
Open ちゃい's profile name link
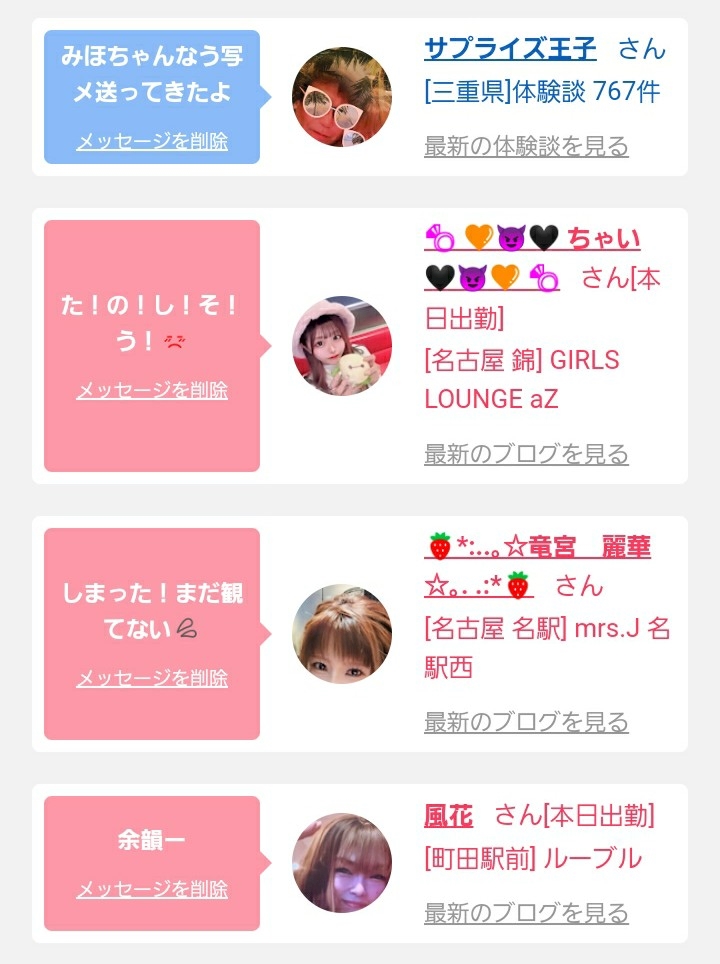pyautogui.click(x=603, y=240)
